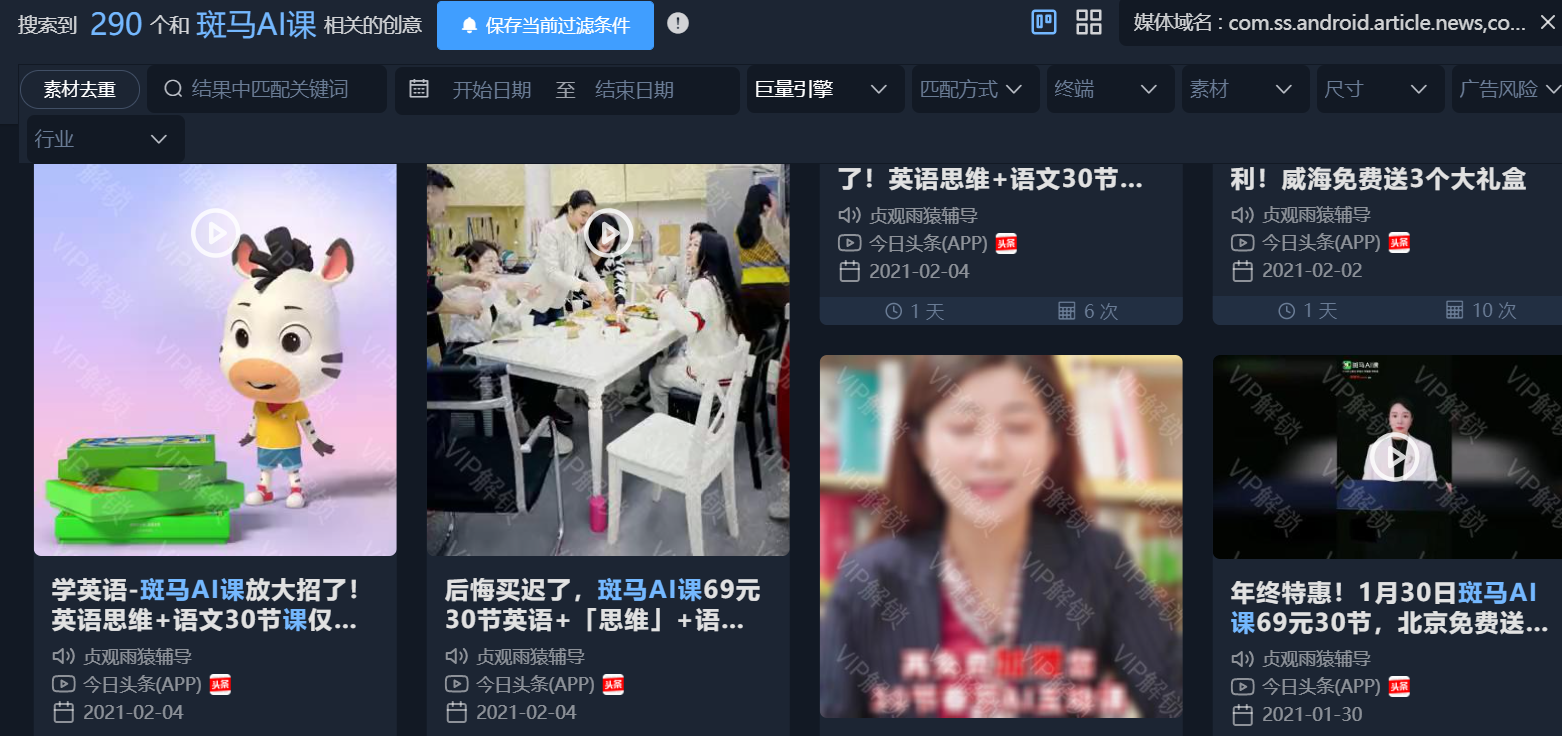Open the blurred woman creative thumbnail
Screen dimensions: 1562x736
click(1001, 536)
